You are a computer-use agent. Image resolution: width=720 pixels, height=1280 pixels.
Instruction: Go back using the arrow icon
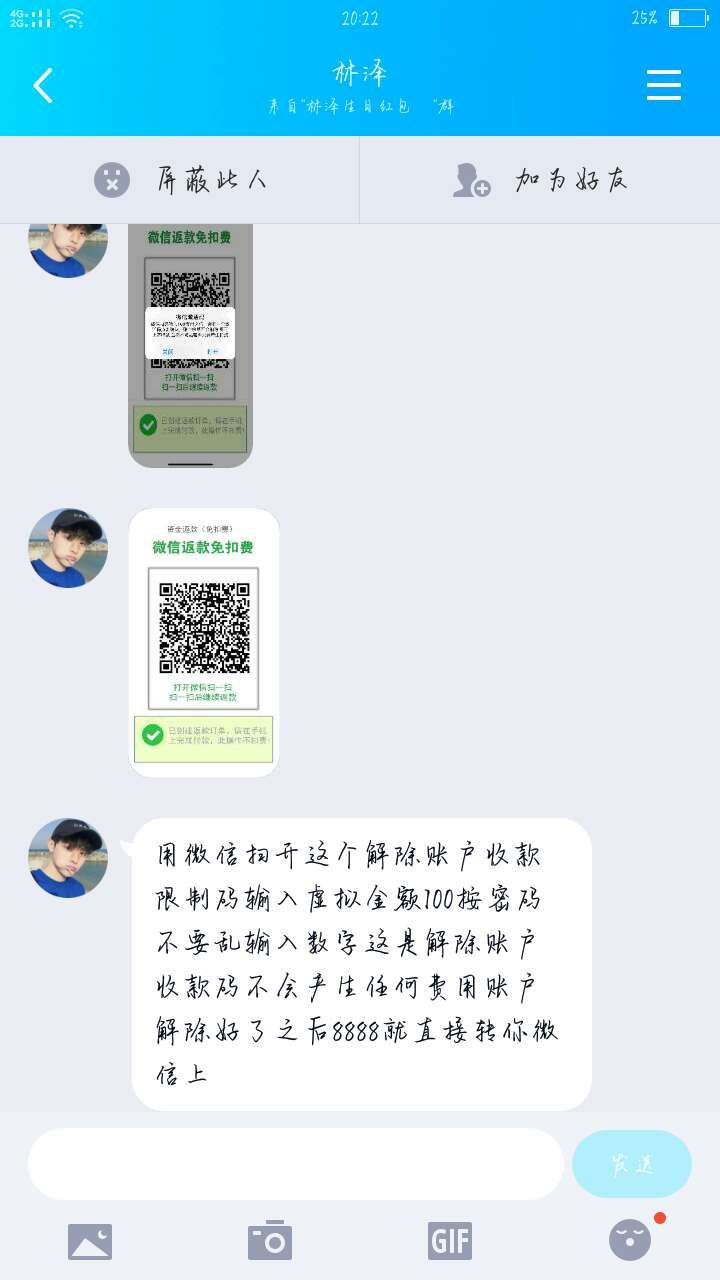pos(43,86)
